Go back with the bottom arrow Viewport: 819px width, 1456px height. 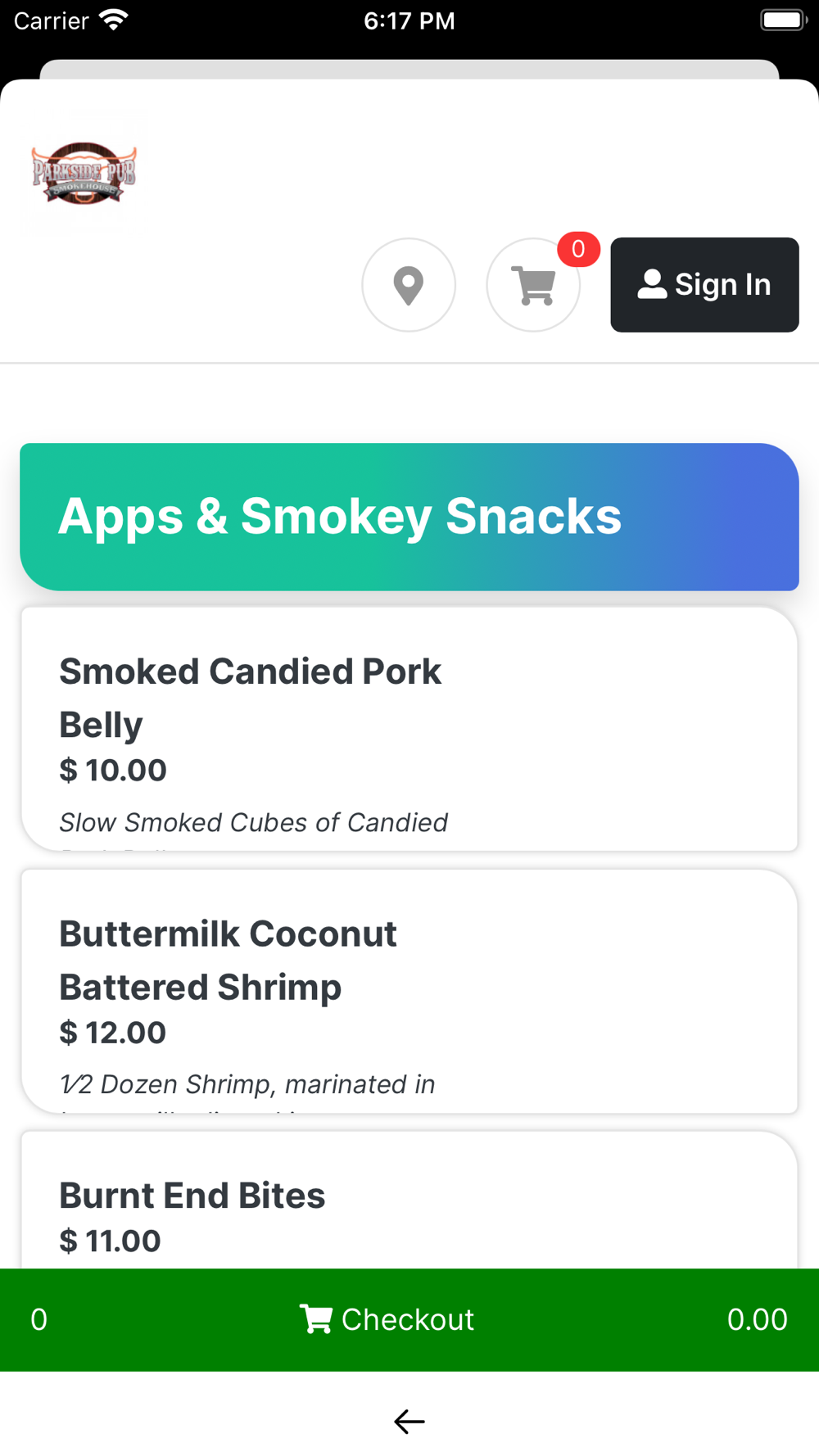point(409,1422)
